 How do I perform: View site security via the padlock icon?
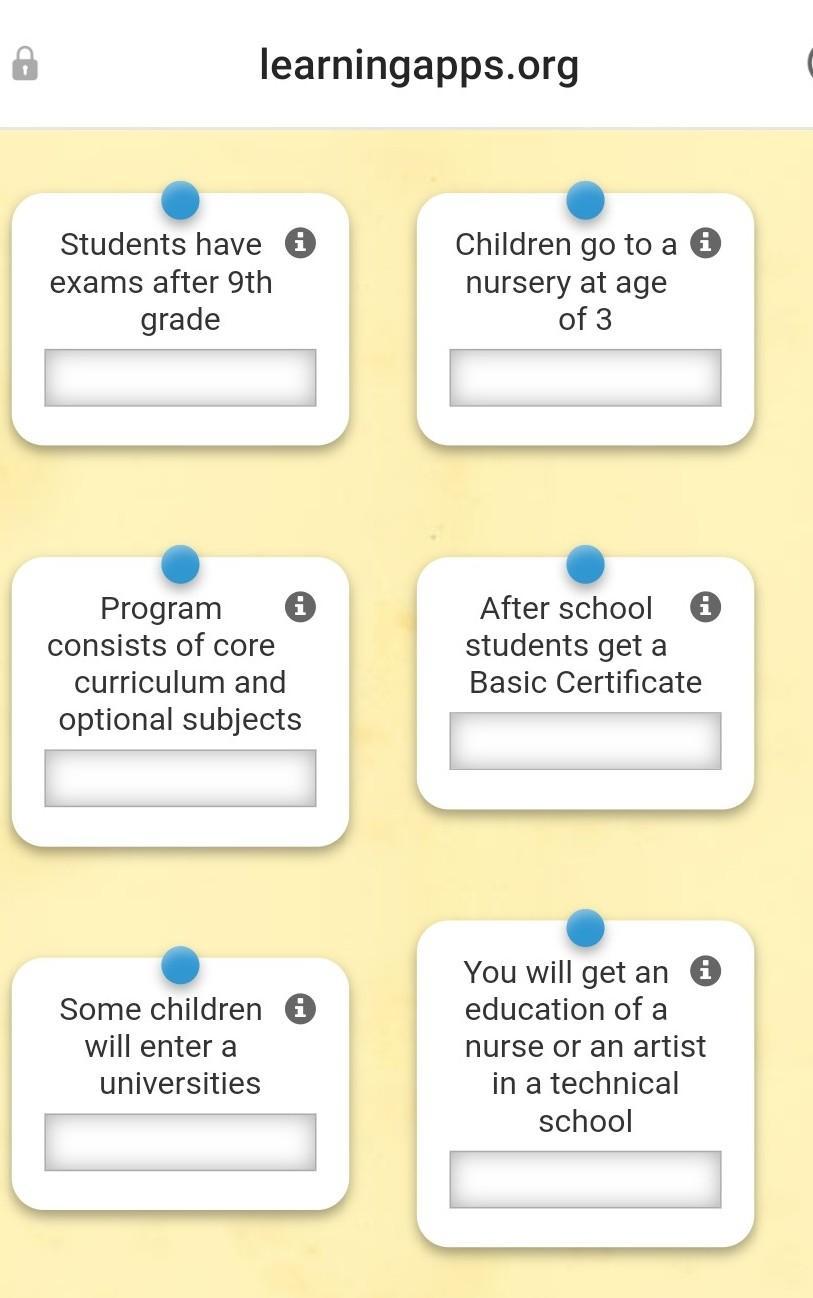tap(25, 65)
